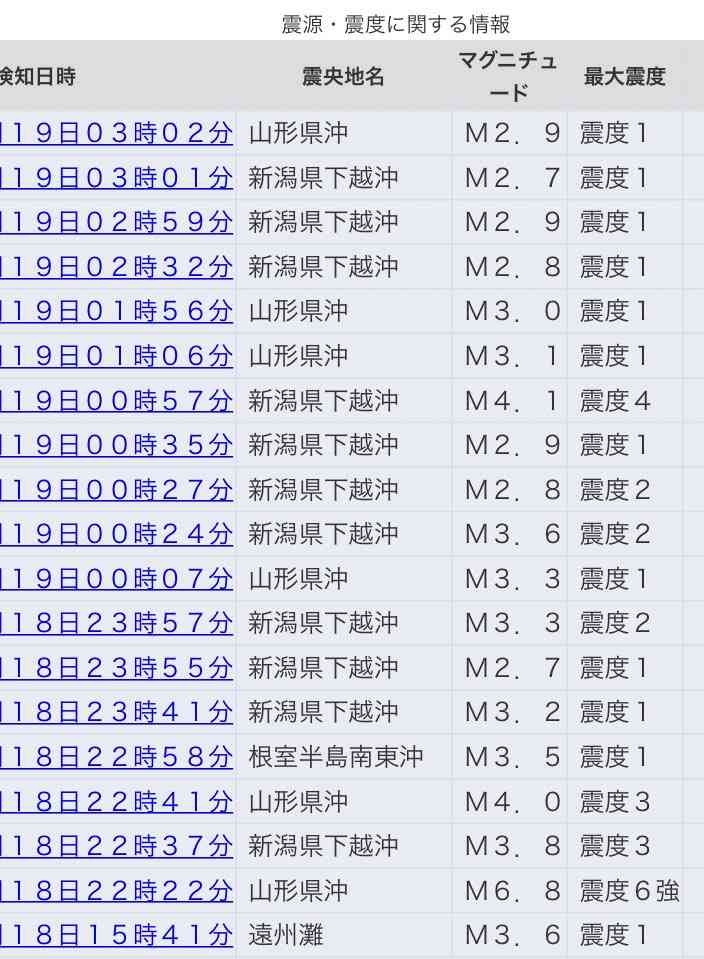The height and width of the screenshot is (959, 704).
Task: Tap the 18日15時41分 earthquake link
Action: (x=115, y=935)
